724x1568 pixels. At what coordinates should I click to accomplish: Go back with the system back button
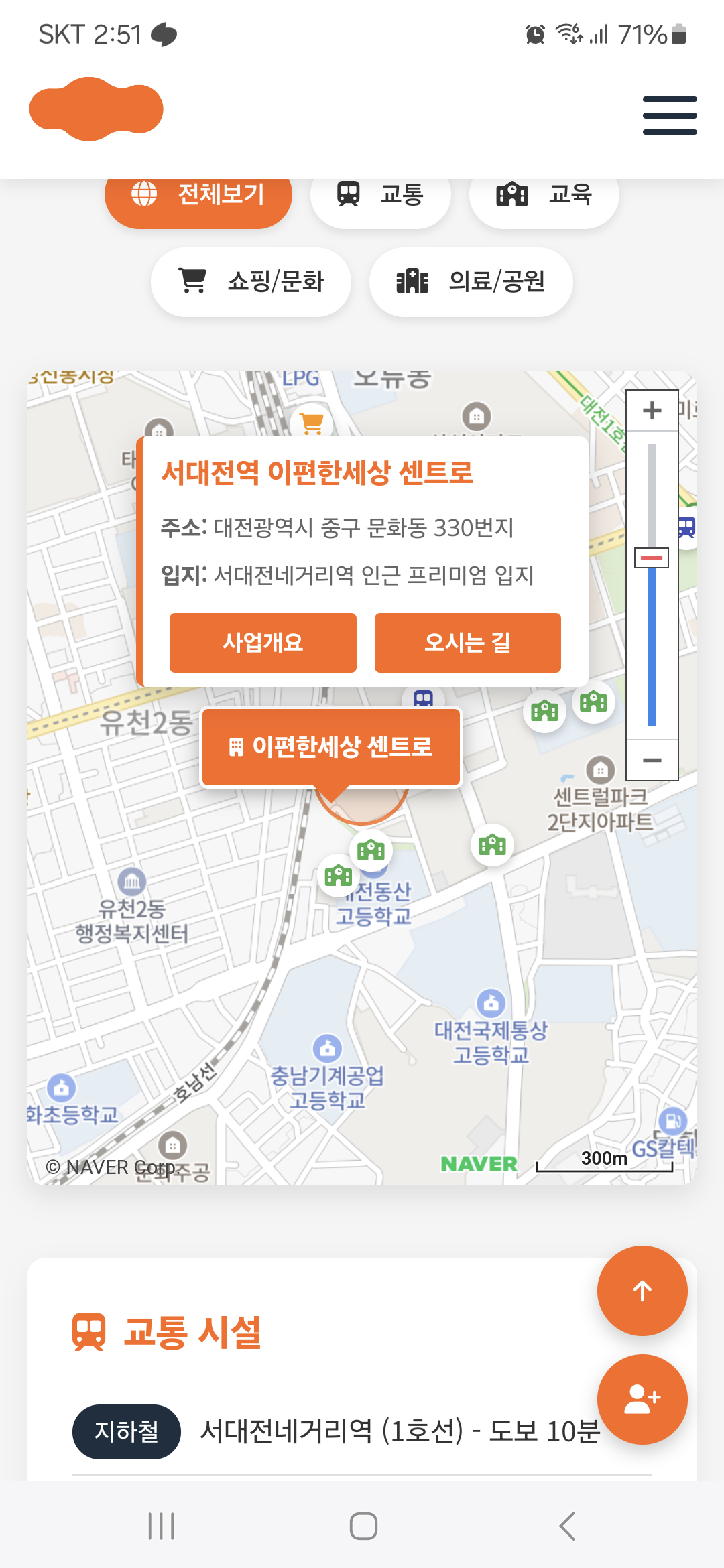tap(567, 1526)
